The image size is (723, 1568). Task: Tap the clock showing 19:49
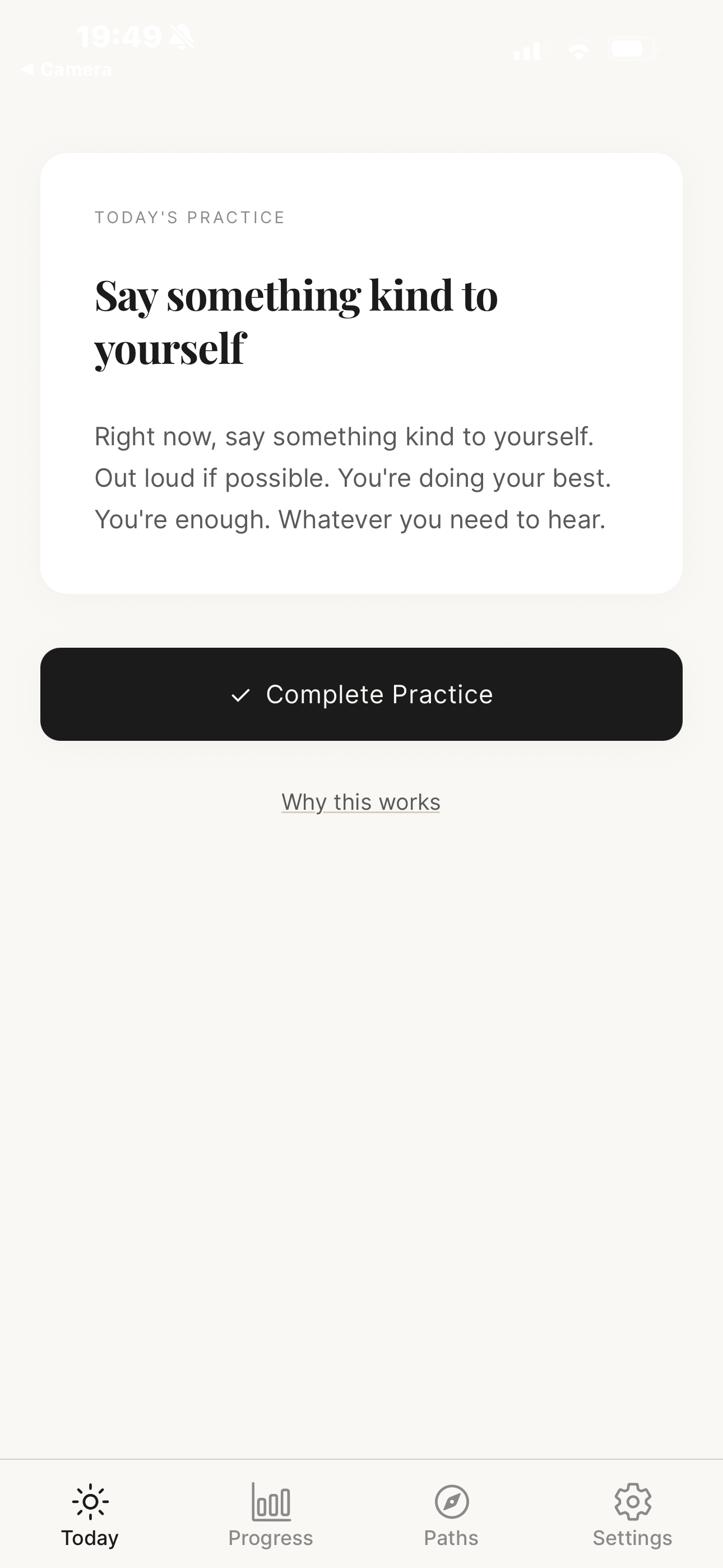pyautogui.click(x=119, y=35)
